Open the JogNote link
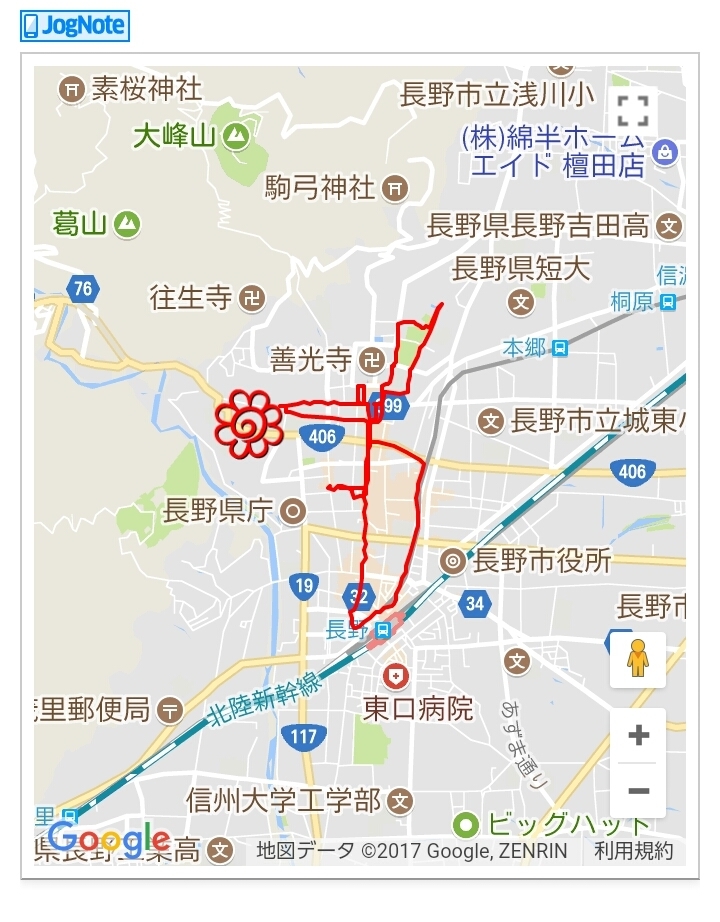This screenshot has height=922, width=720. point(75,25)
